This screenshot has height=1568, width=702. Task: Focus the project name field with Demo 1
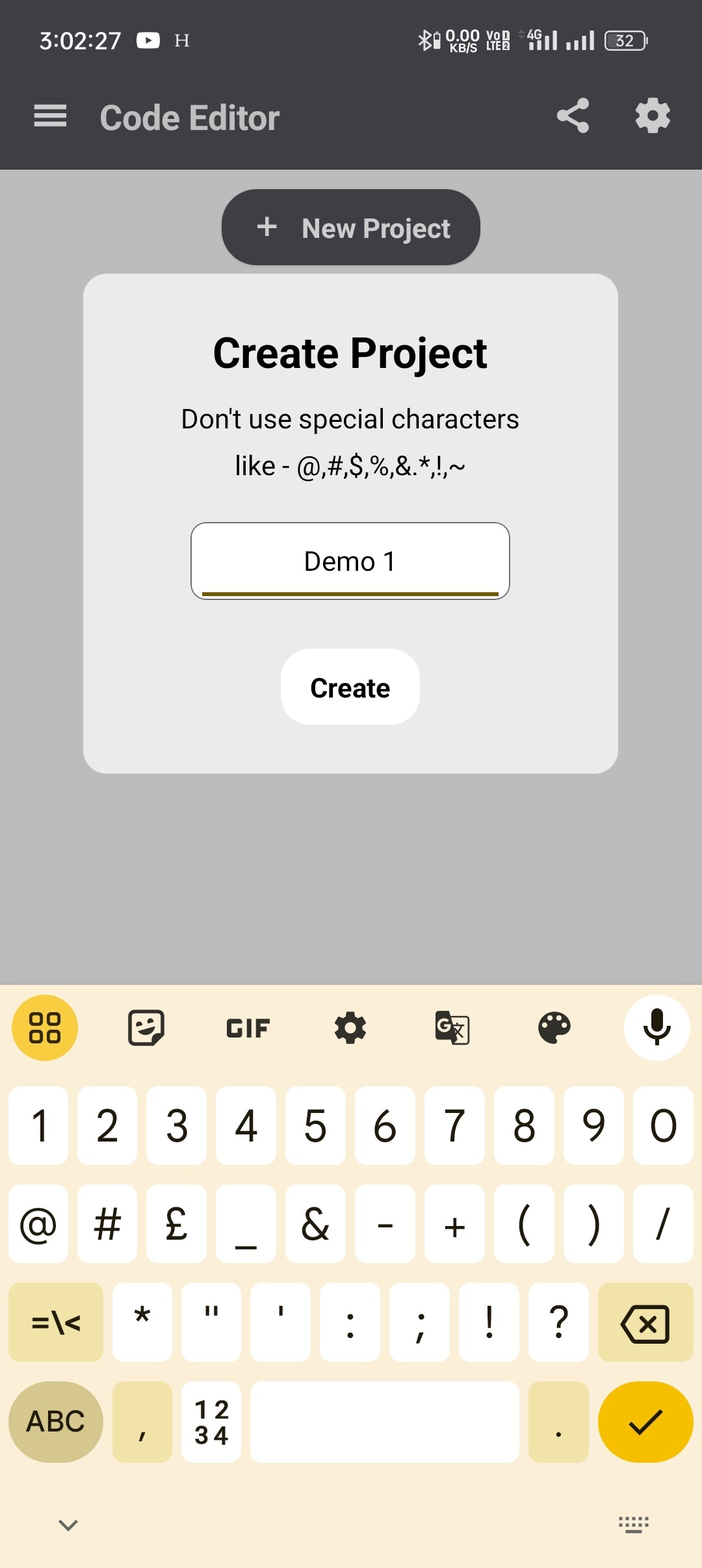click(350, 561)
